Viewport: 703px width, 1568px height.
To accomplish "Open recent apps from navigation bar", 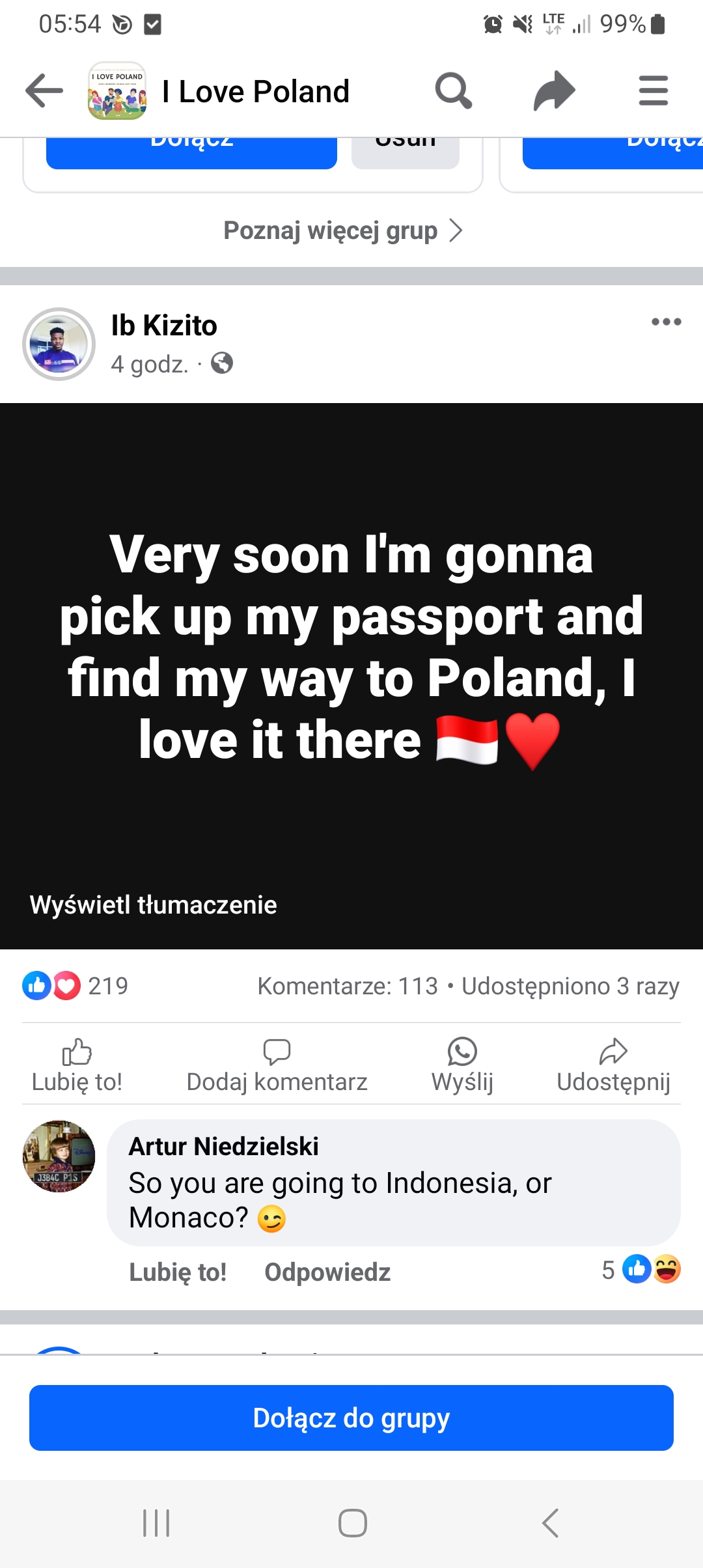I will (156, 1523).
